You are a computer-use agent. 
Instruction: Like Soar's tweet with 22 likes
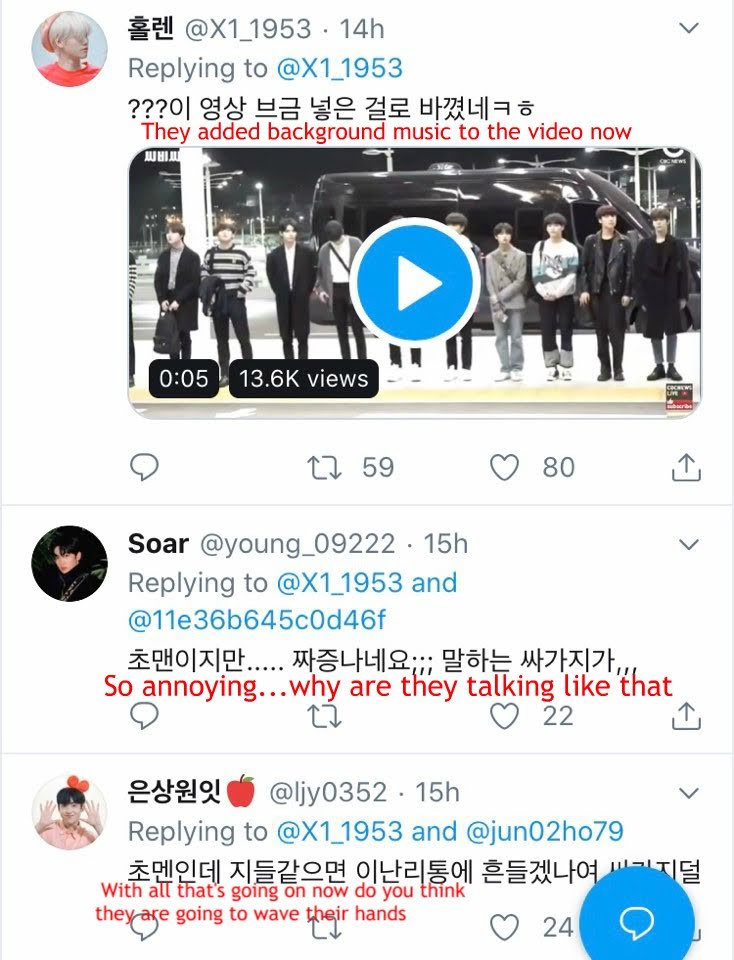[506, 716]
